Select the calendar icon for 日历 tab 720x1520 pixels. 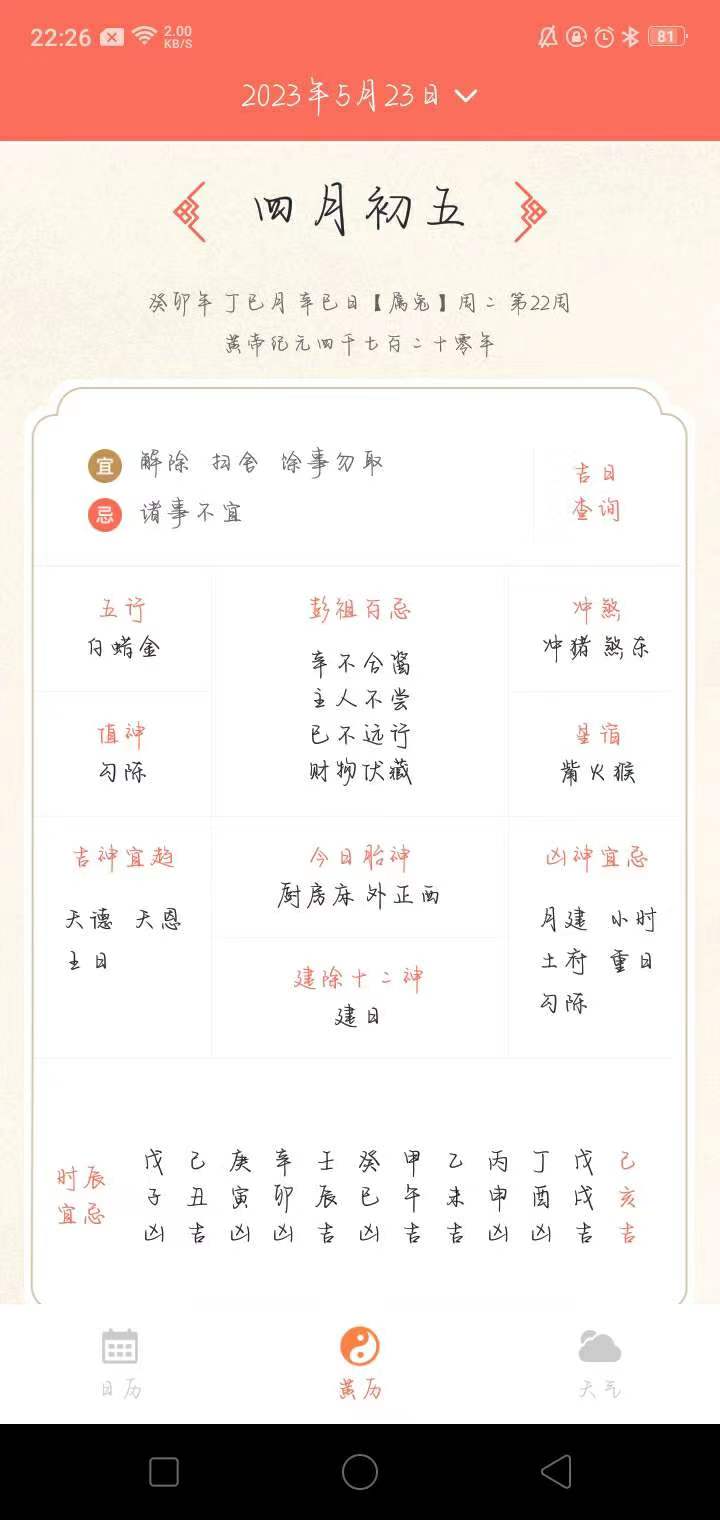coord(120,1349)
